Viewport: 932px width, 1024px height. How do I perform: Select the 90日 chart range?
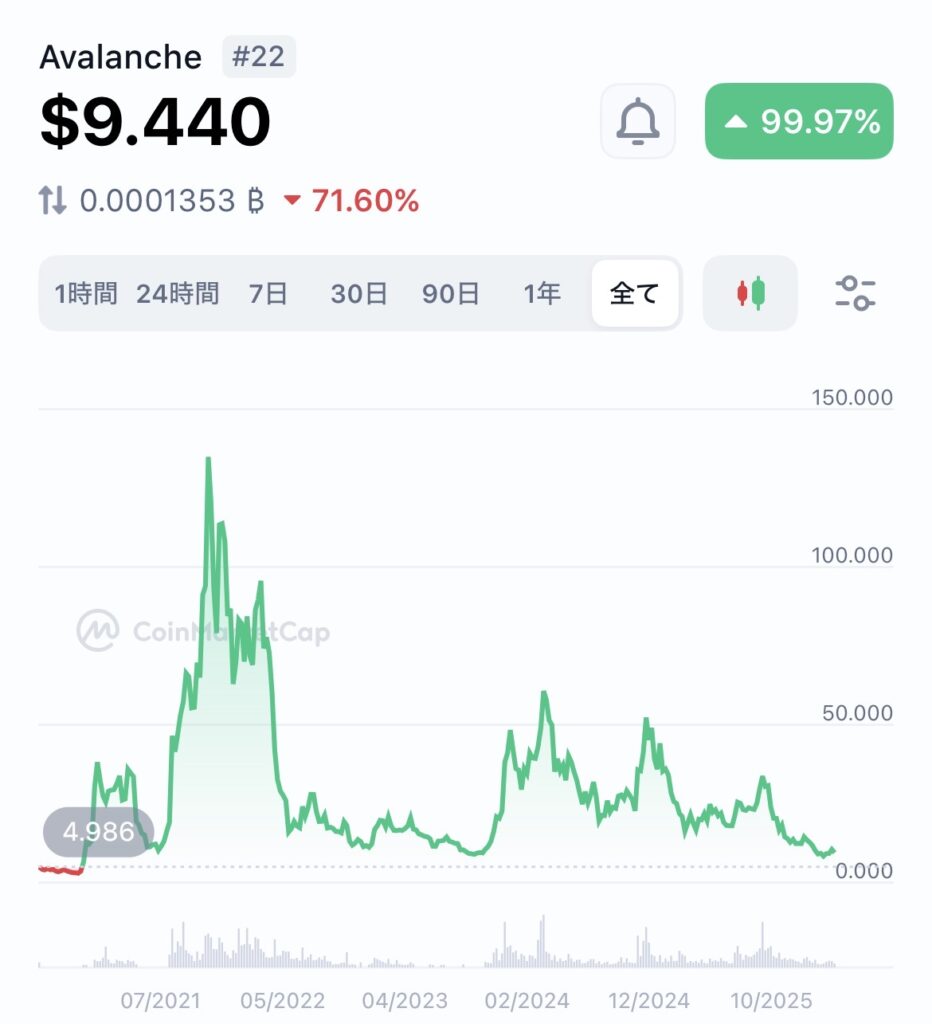pos(450,293)
